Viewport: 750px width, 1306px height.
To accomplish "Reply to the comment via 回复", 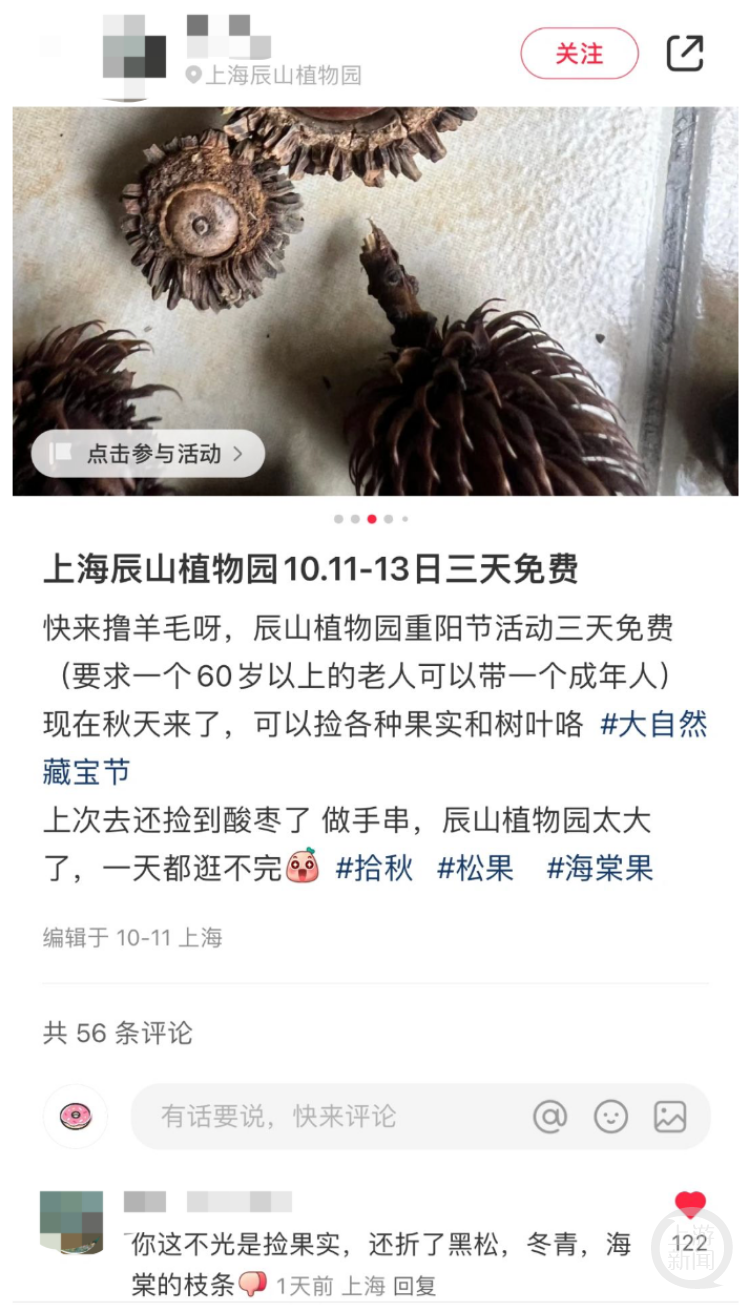I will point(414,1286).
